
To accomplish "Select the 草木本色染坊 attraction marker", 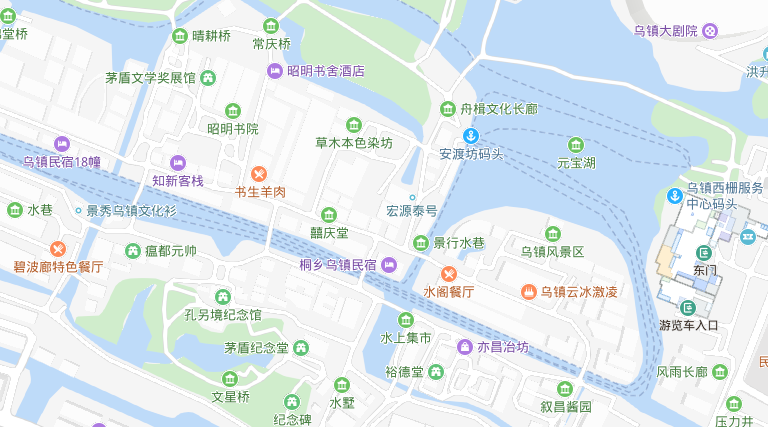I will pyautogui.click(x=353, y=124).
